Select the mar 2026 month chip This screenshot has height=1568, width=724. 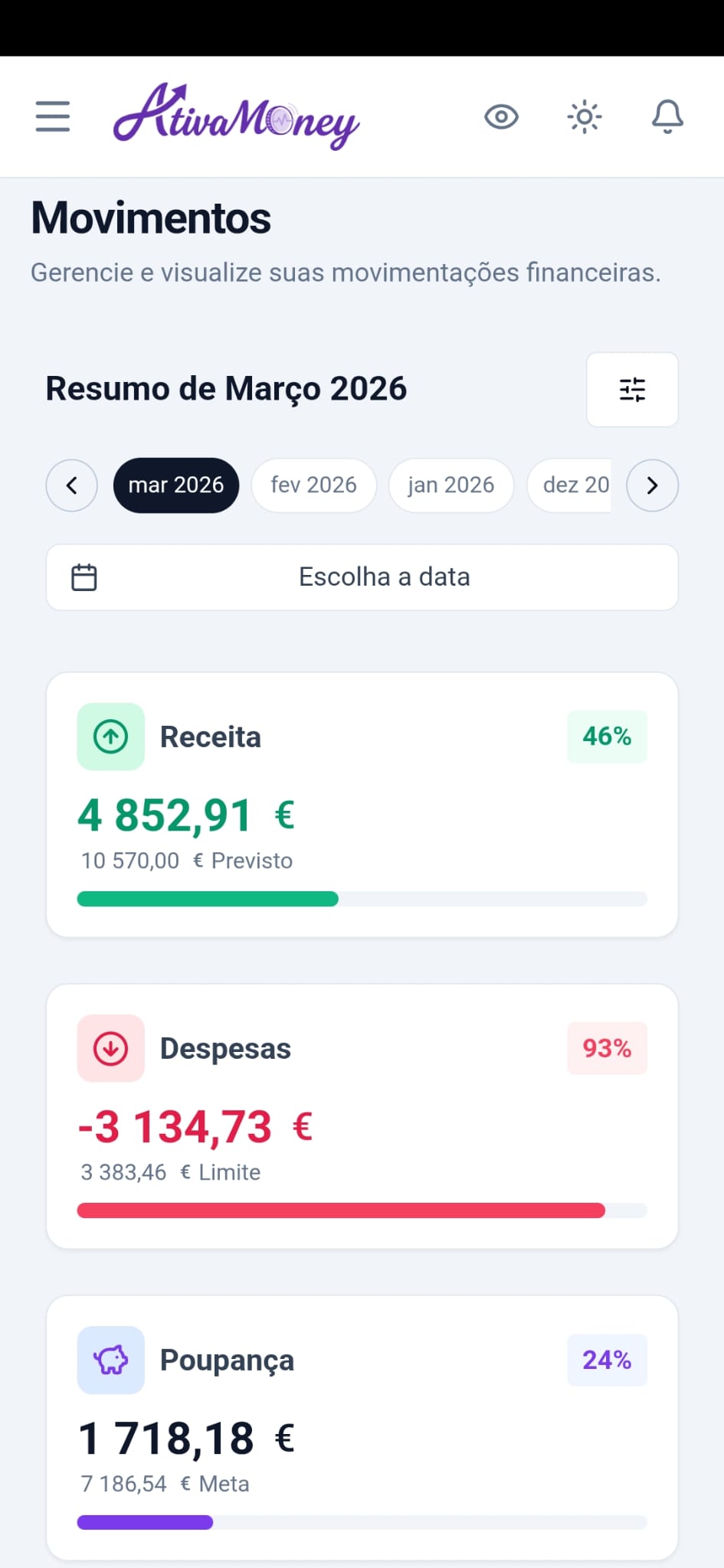tap(175, 485)
